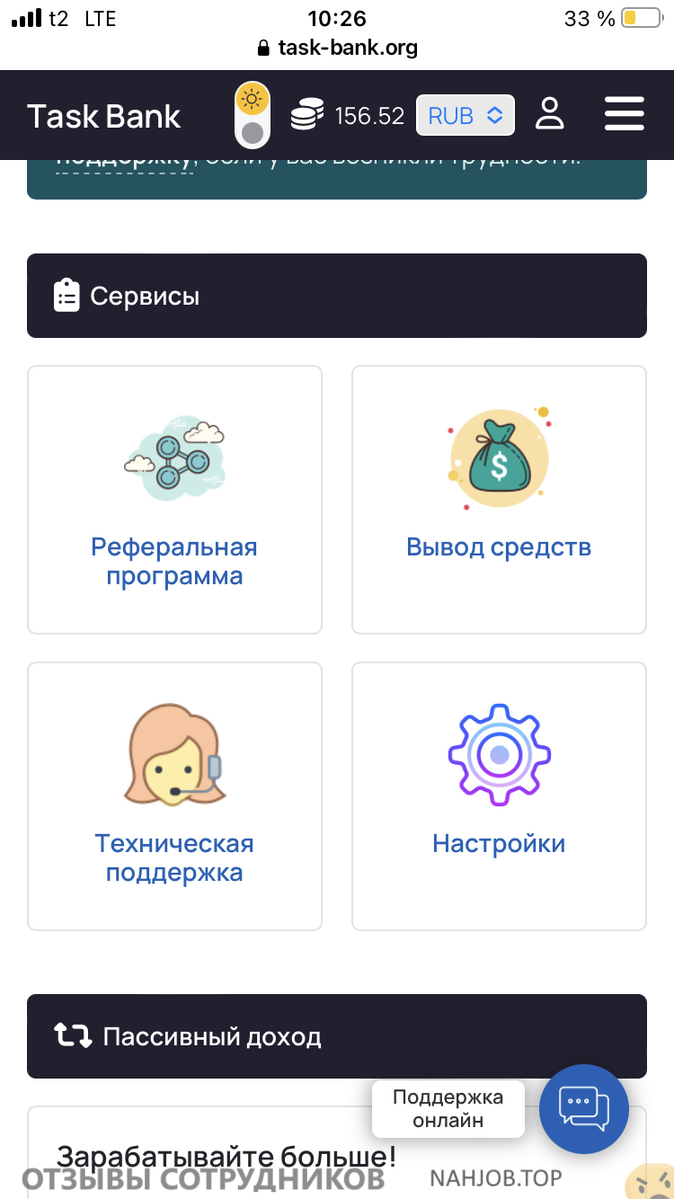Tap the task-bank.org address bar
674x1199 pixels.
(x=337, y=47)
